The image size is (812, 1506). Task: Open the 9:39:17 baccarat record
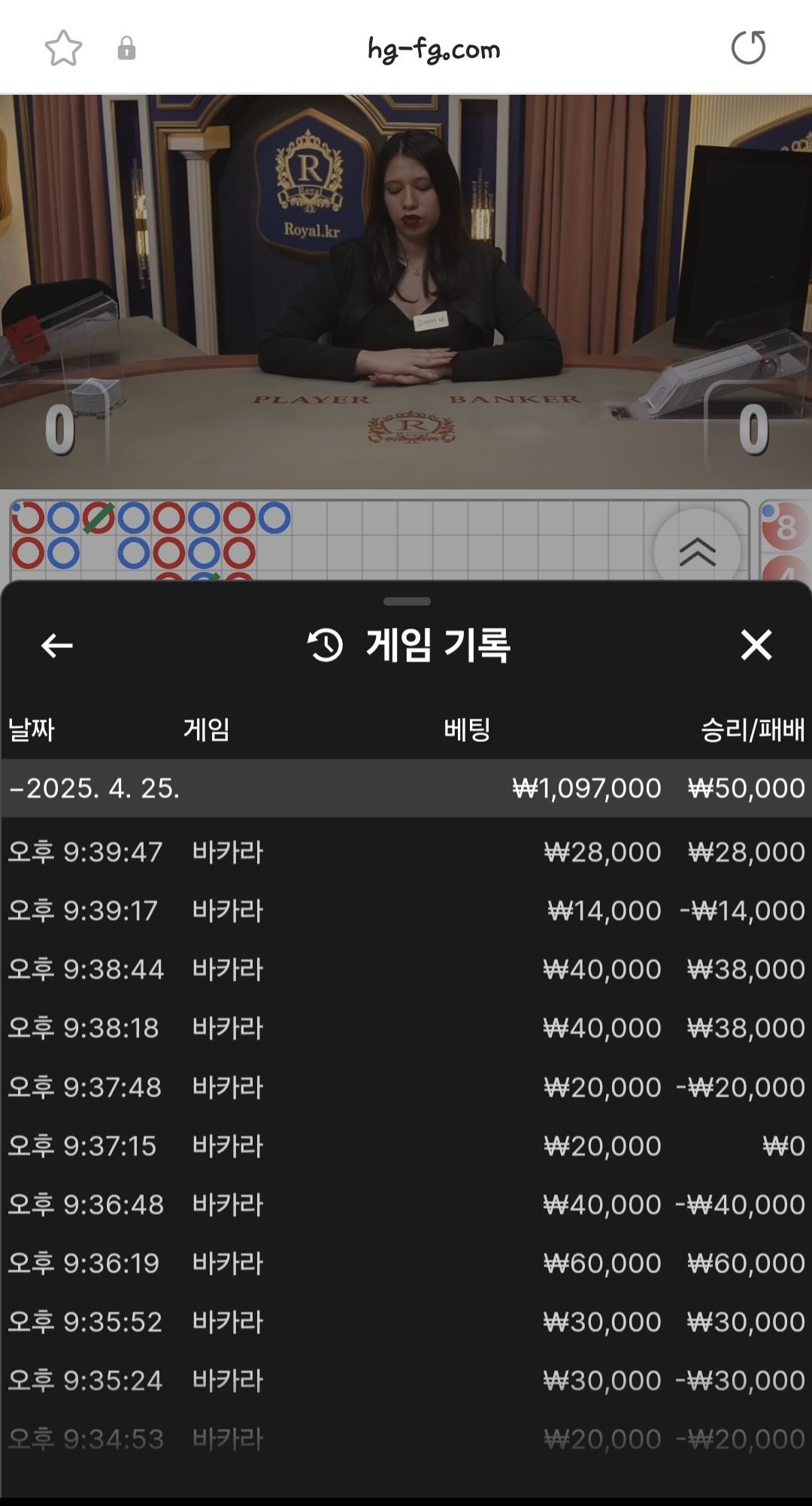pyautogui.click(x=406, y=911)
